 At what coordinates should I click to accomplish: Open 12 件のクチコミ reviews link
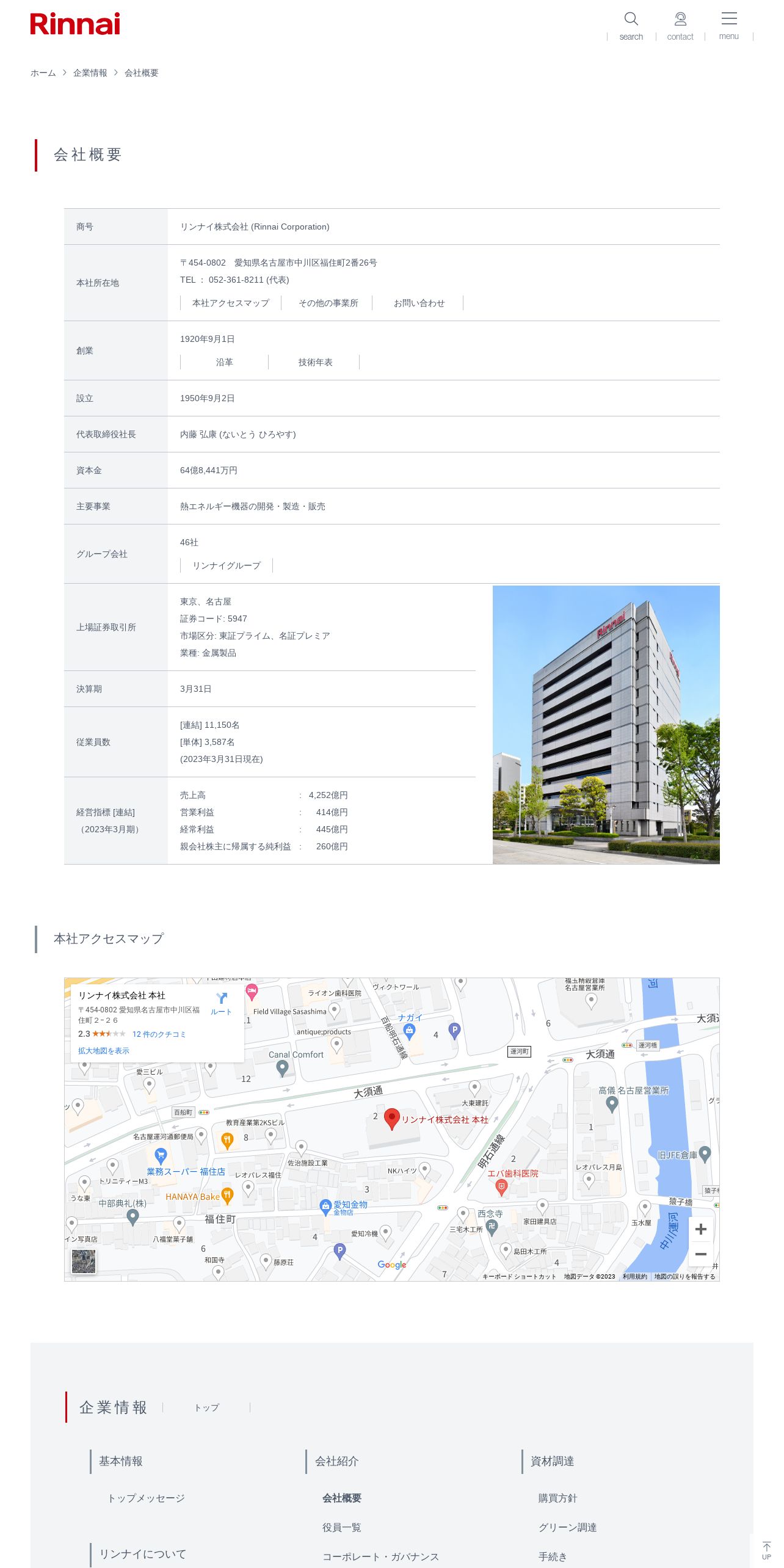[159, 1034]
